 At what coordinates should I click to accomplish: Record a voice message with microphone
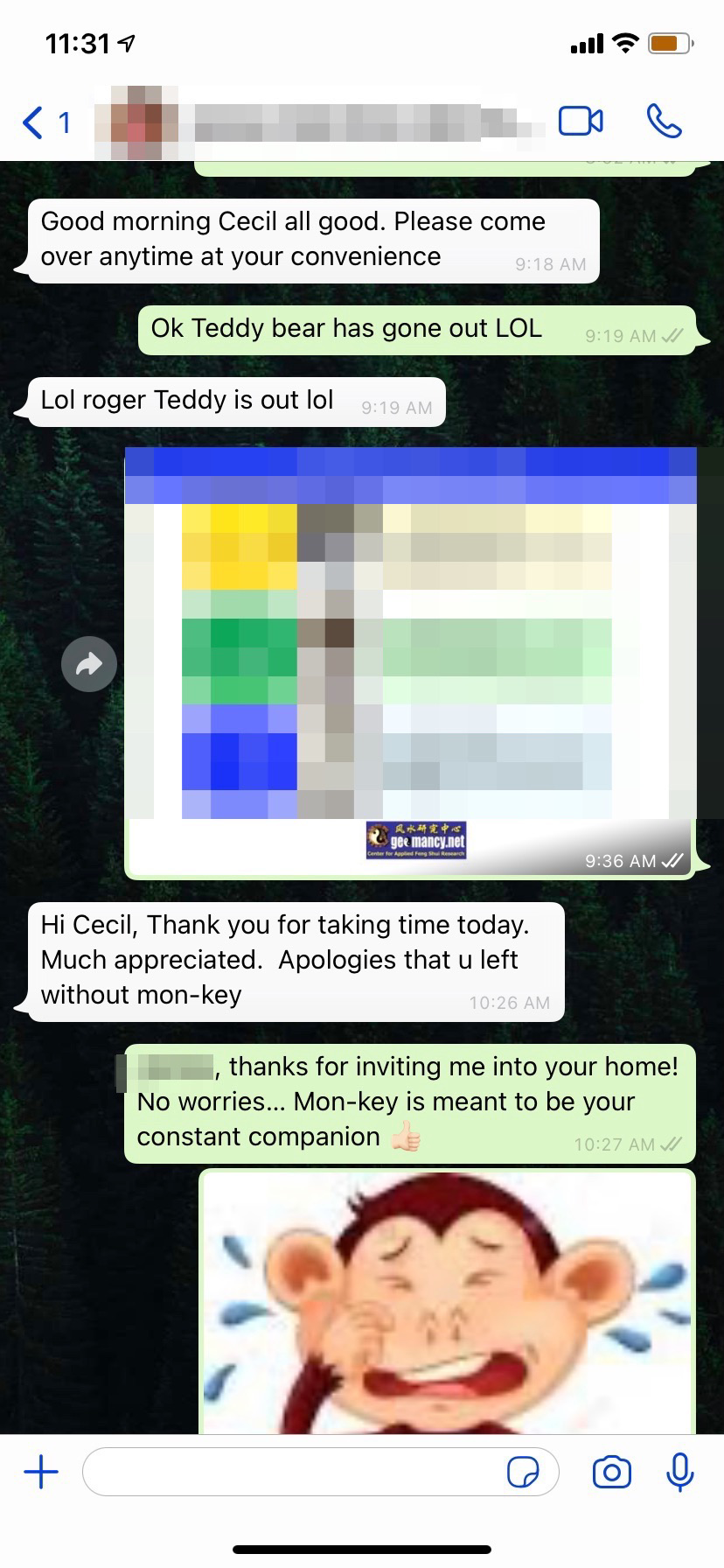[679, 1473]
